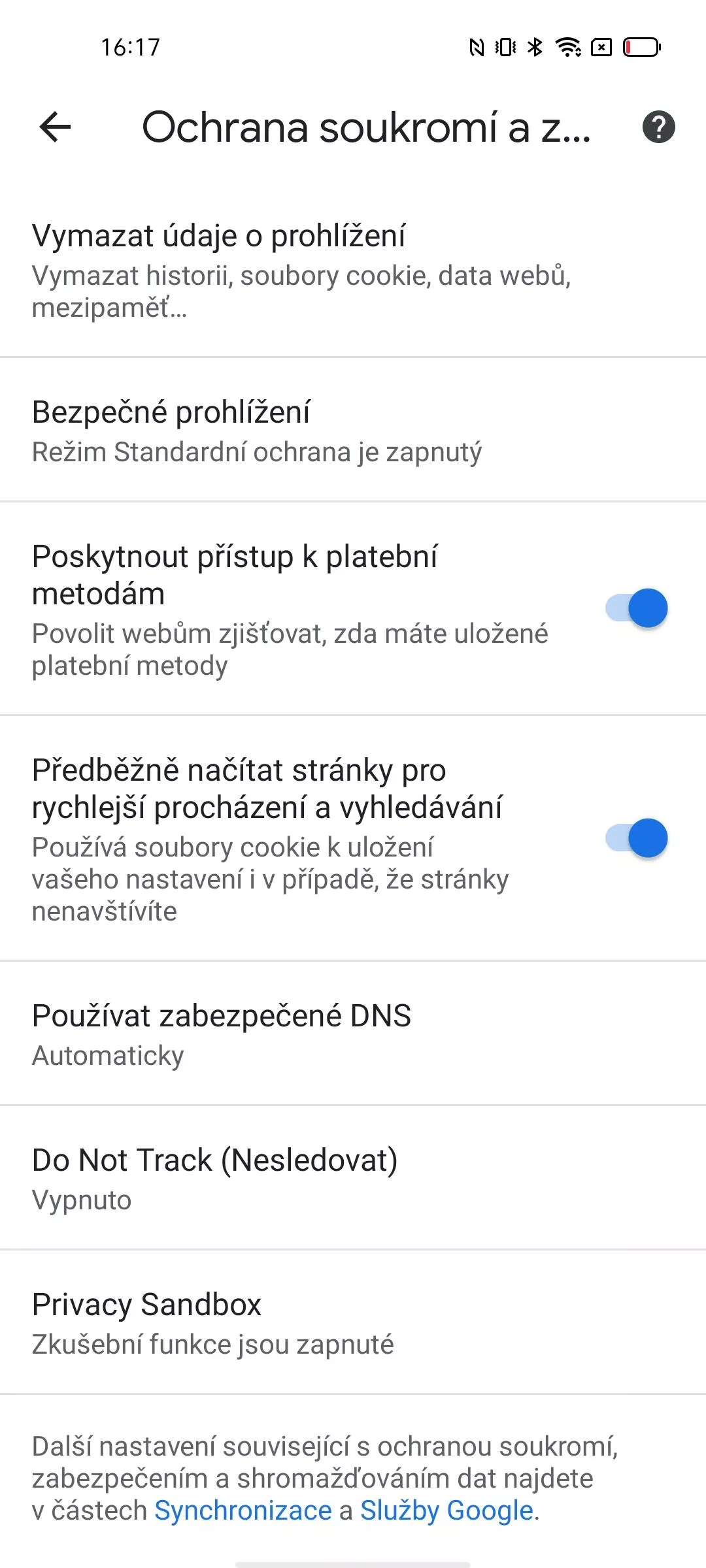Open Používat zabezpečené DNS

353,1034
